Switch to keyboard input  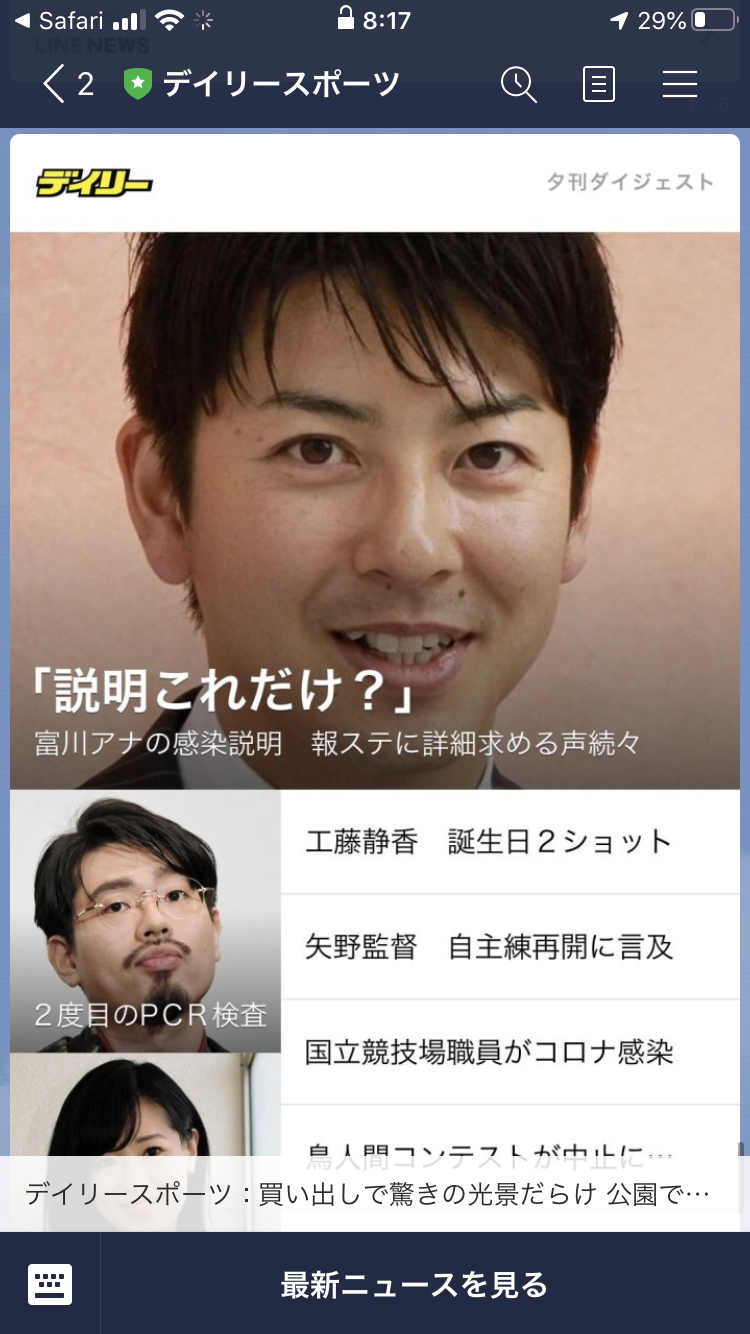pos(50,1284)
